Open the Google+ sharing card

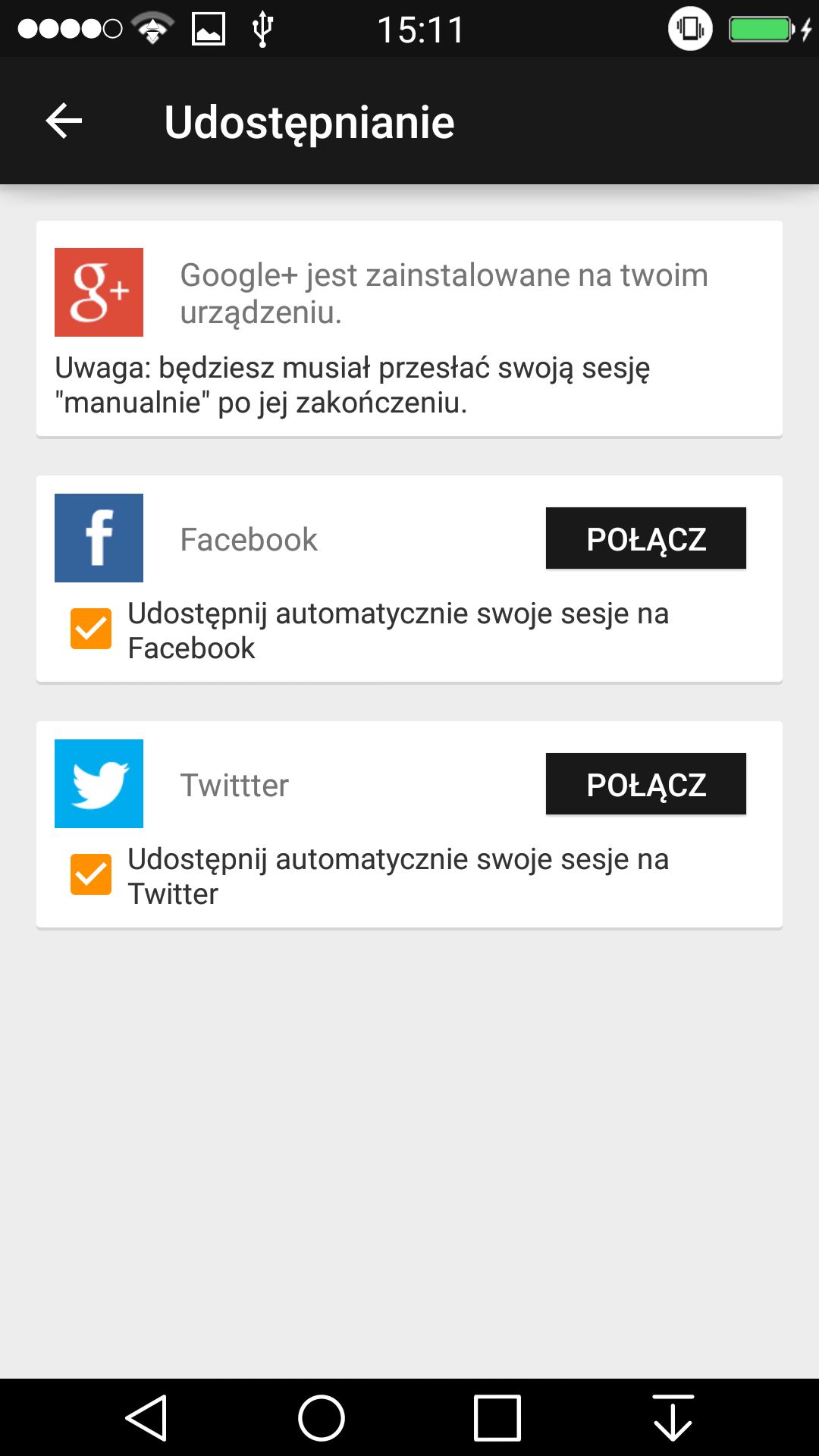(x=409, y=328)
